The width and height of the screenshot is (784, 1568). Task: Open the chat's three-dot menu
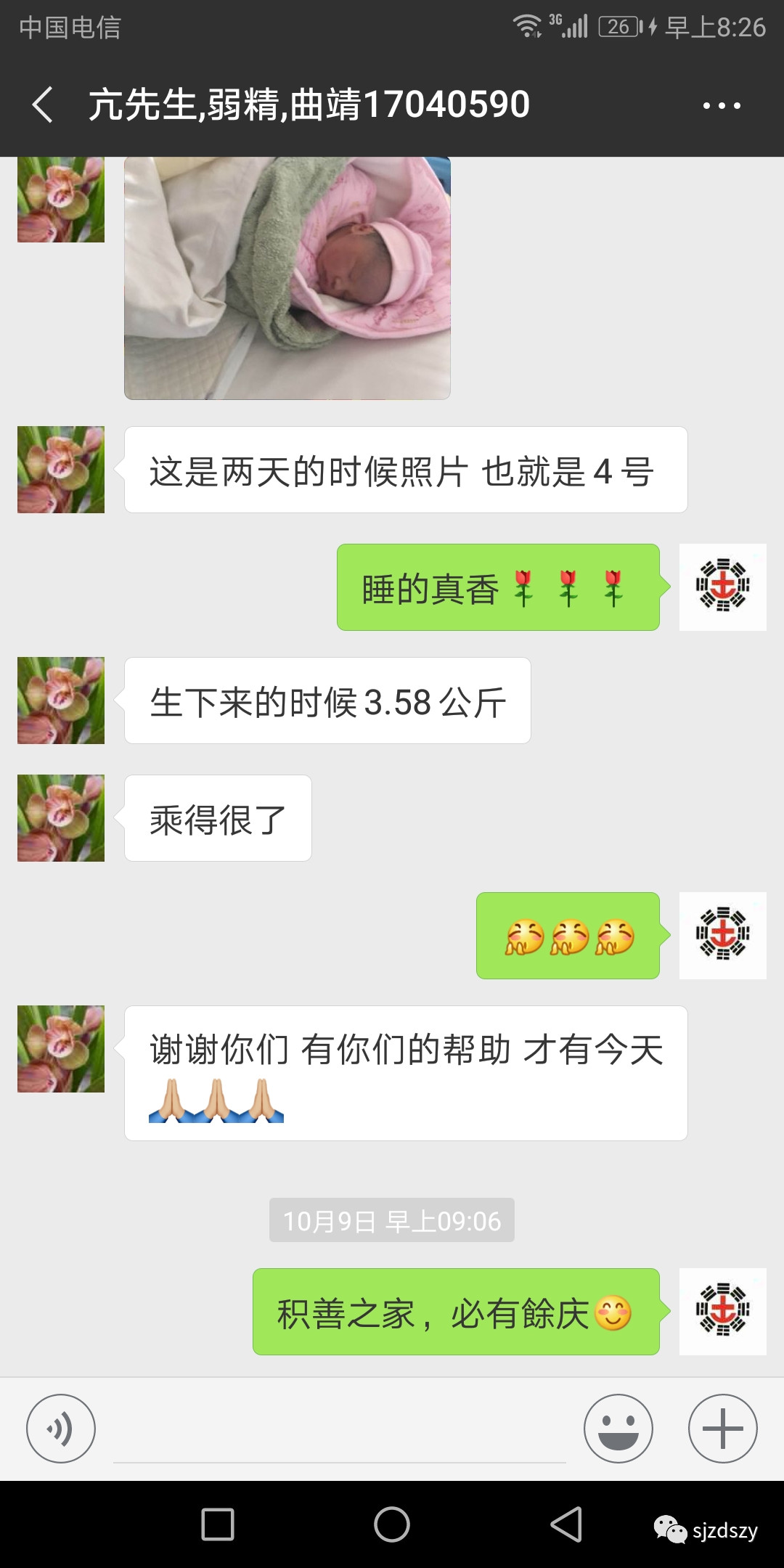tap(722, 105)
